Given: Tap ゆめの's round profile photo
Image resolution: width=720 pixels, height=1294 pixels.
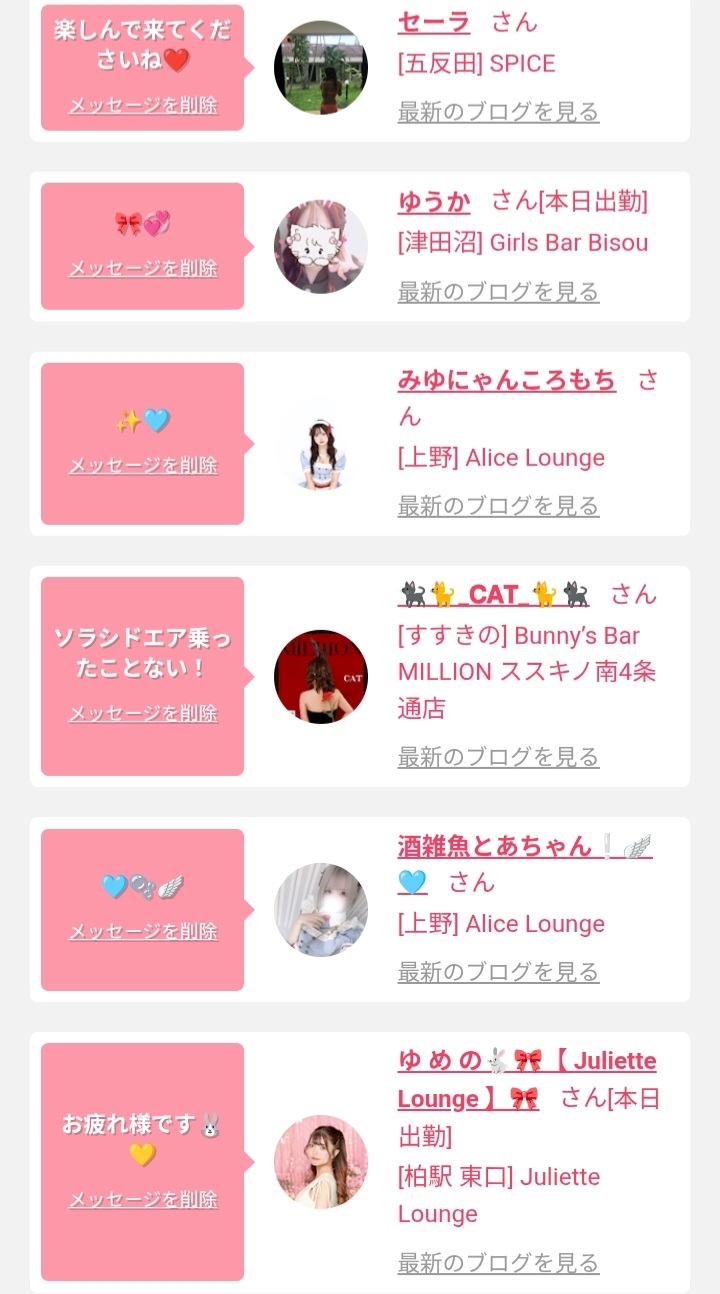Looking at the screenshot, I should tap(321, 1162).
